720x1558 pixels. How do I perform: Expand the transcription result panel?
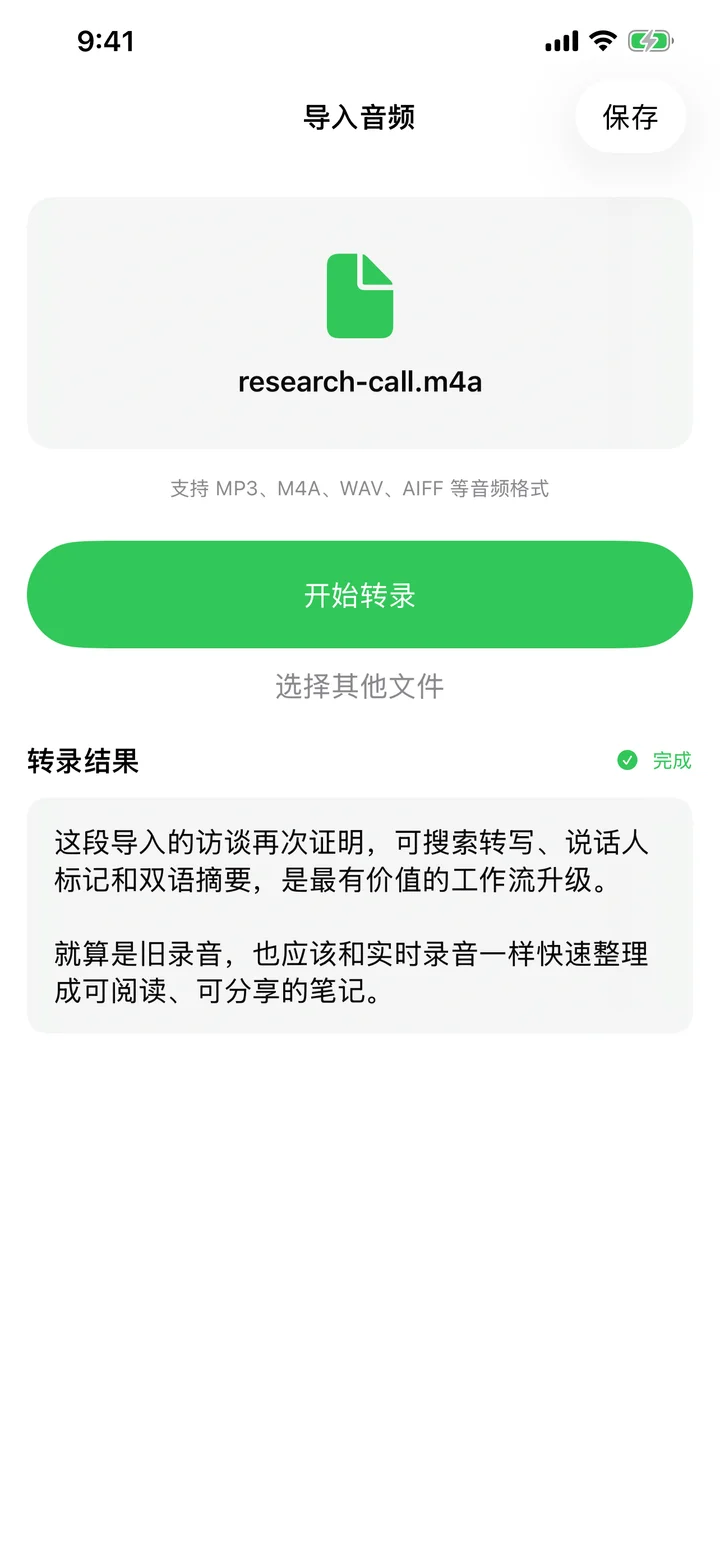tap(359, 915)
